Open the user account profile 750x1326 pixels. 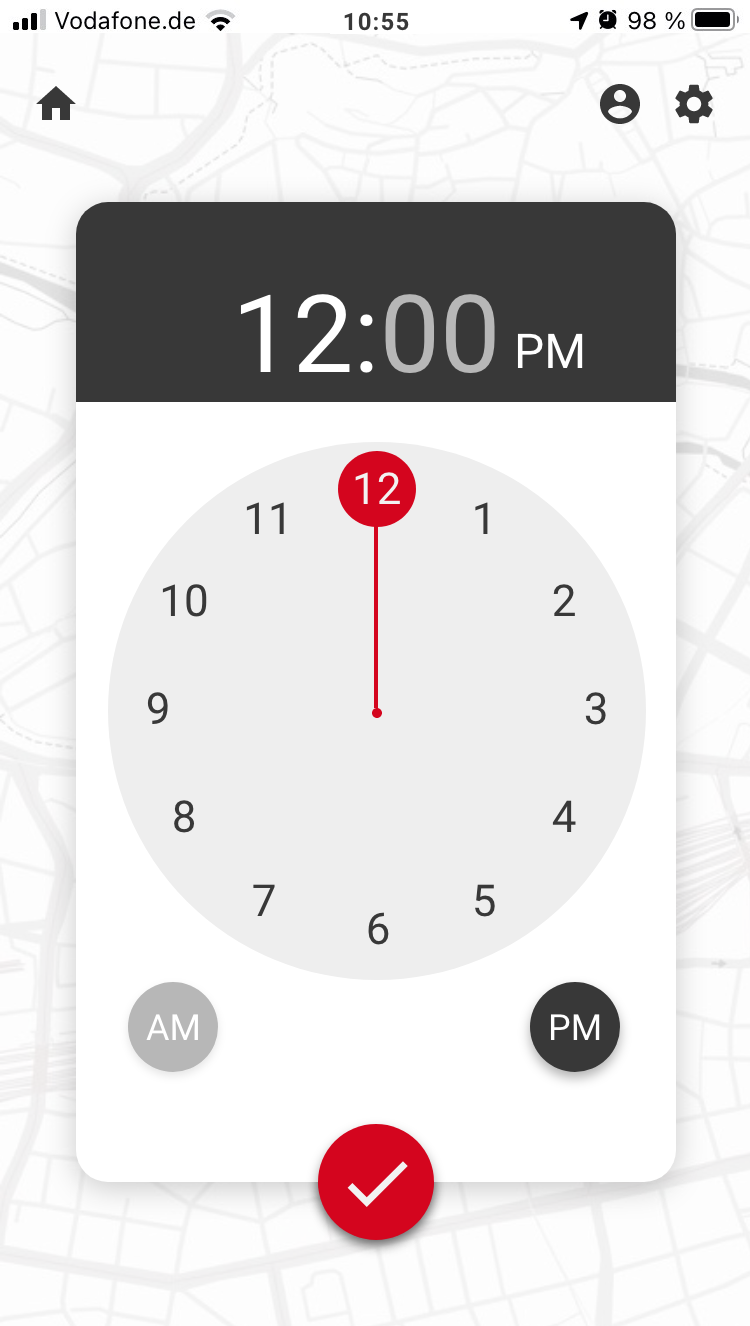(619, 104)
